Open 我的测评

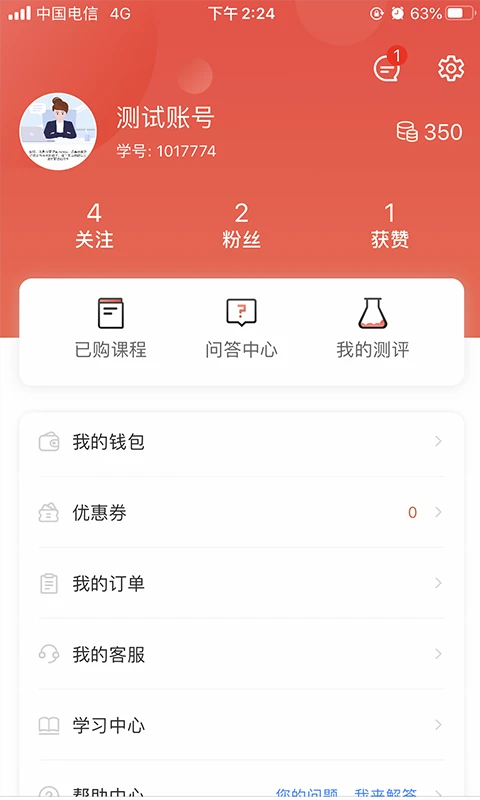click(x=373, y=329)
